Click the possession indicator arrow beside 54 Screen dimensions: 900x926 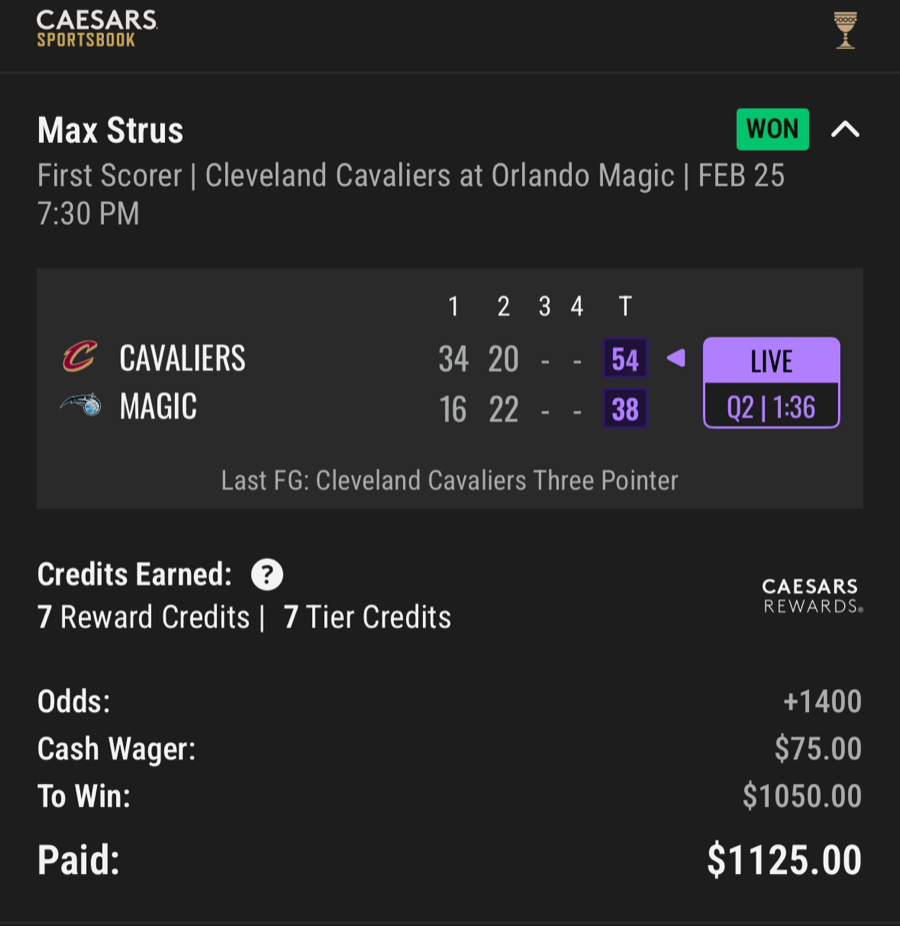(x=675, y=357)
